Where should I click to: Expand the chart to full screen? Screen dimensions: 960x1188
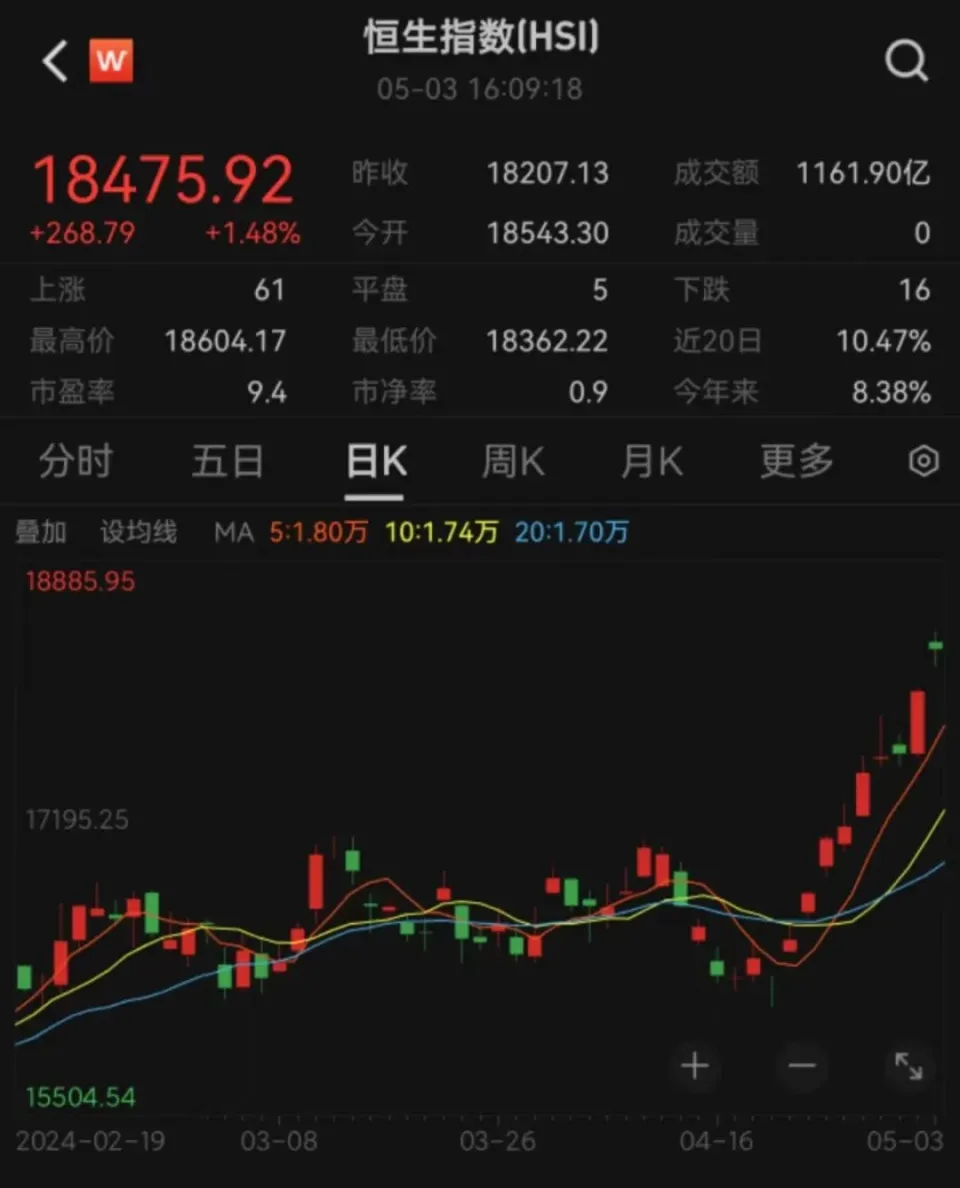pos(909,1066)
